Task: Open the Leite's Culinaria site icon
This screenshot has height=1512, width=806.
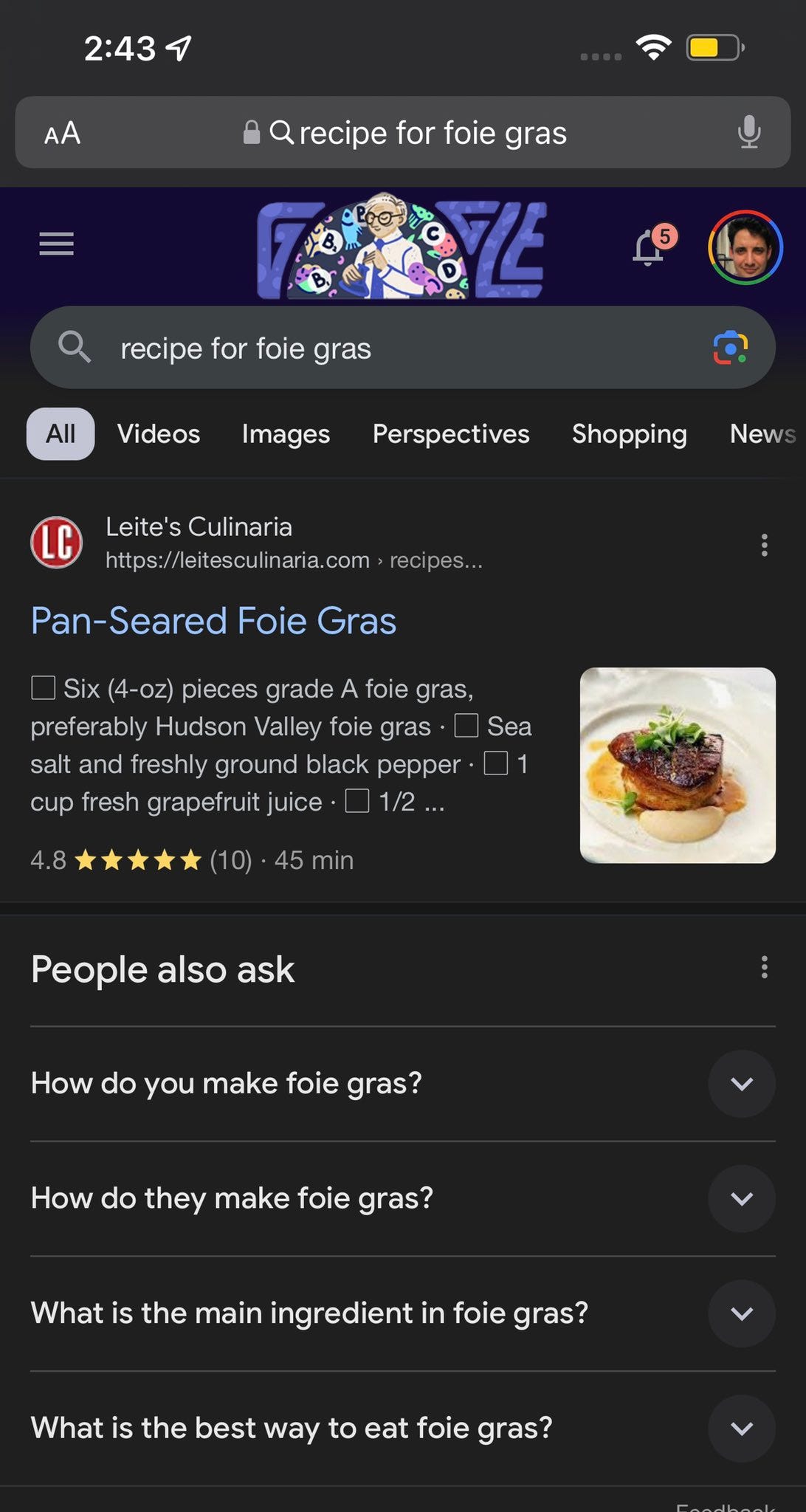Action: coord(55,543)
